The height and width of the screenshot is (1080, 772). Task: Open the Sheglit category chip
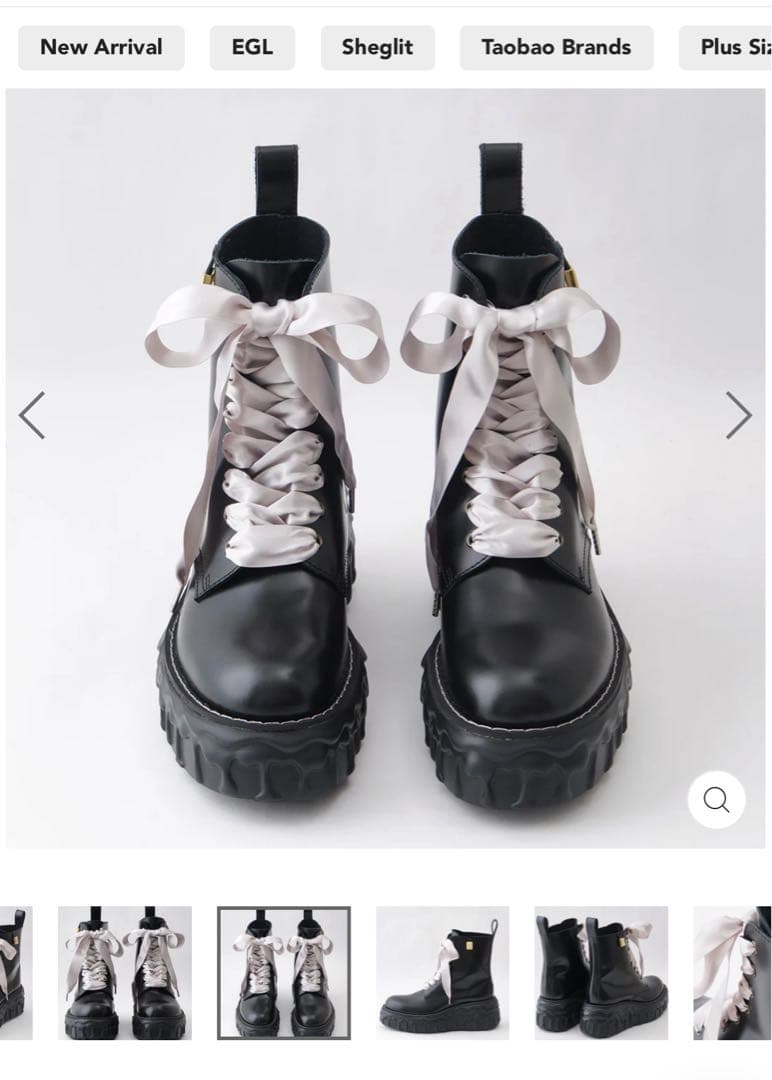pyautogui.click(x=378, y=47)
